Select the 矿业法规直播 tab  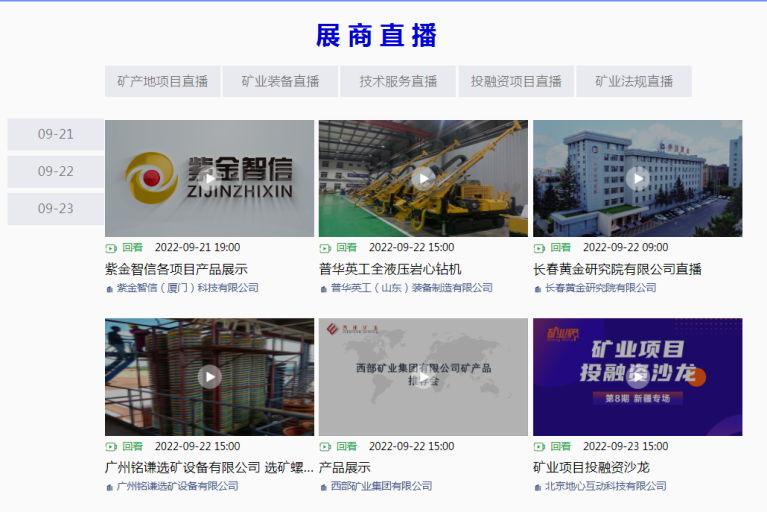[x=634, y=81]
